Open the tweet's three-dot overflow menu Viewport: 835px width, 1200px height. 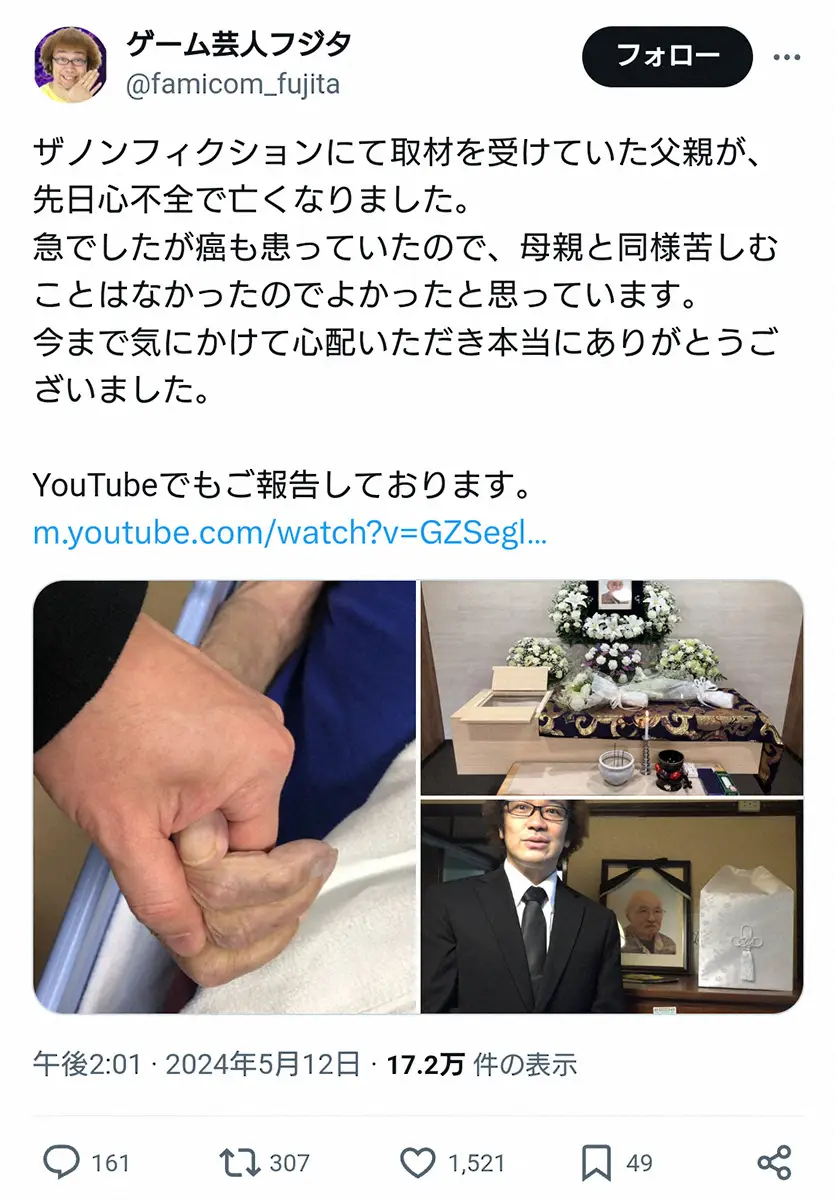[786, 57]
